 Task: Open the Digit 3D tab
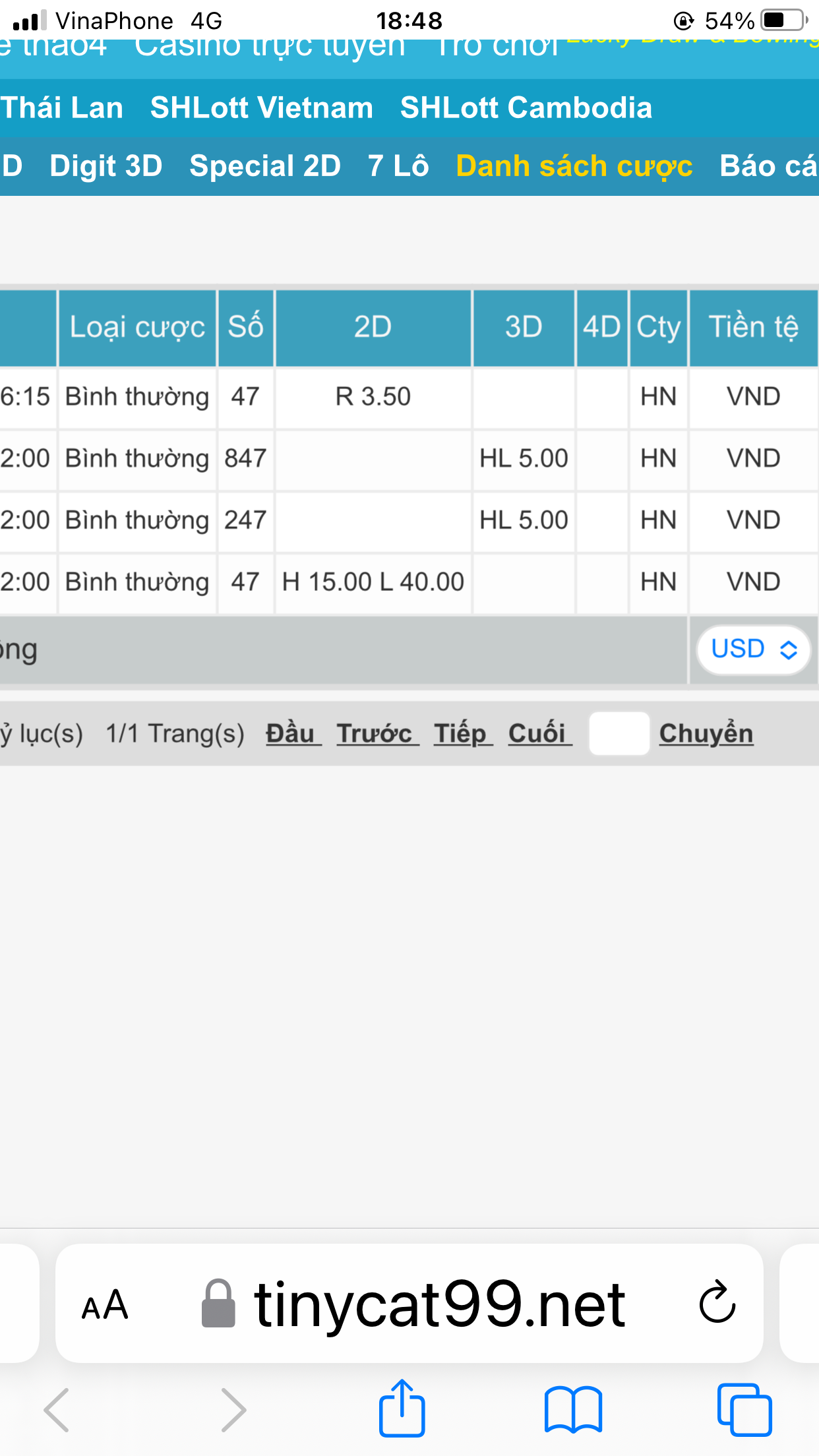click(x=106, y=166)
